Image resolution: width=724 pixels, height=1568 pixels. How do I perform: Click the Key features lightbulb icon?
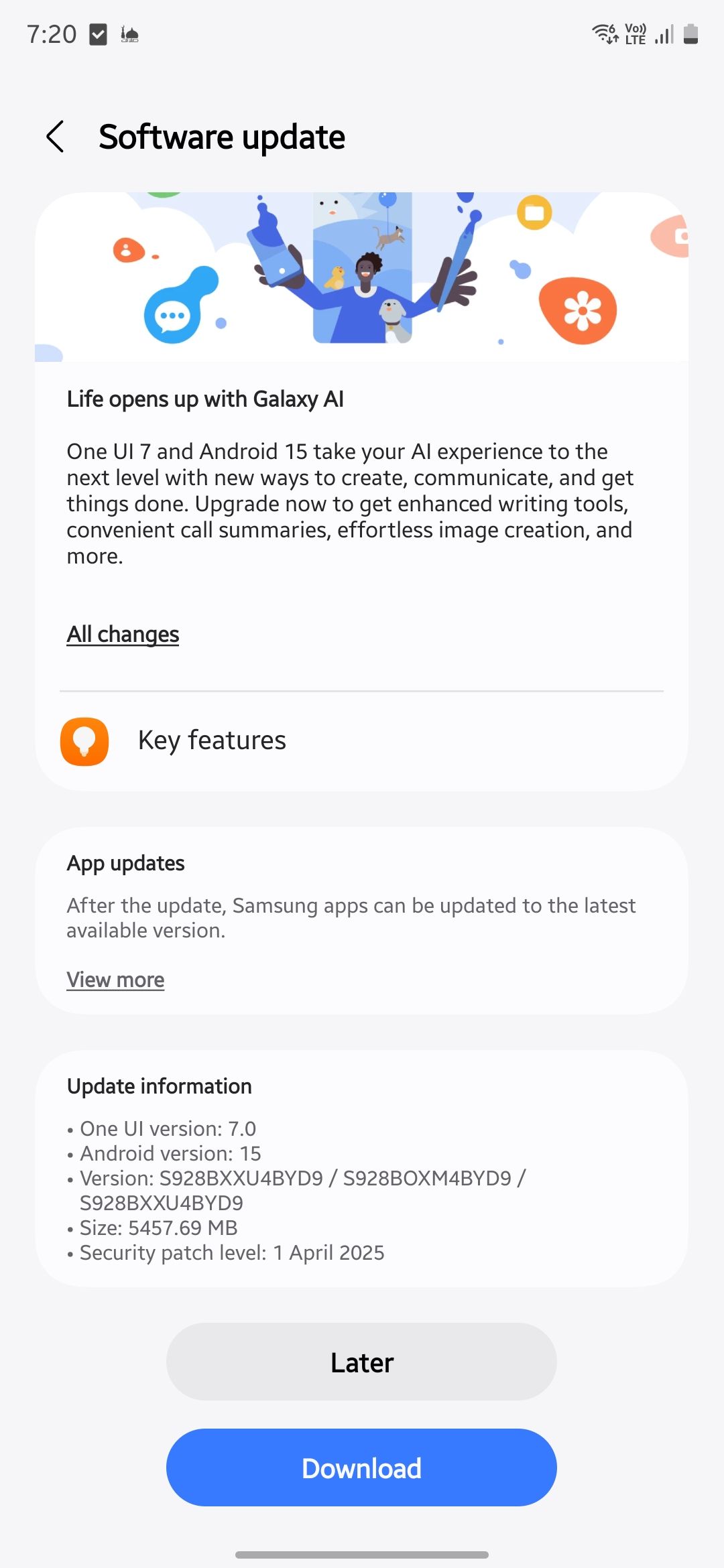(84, 740)
